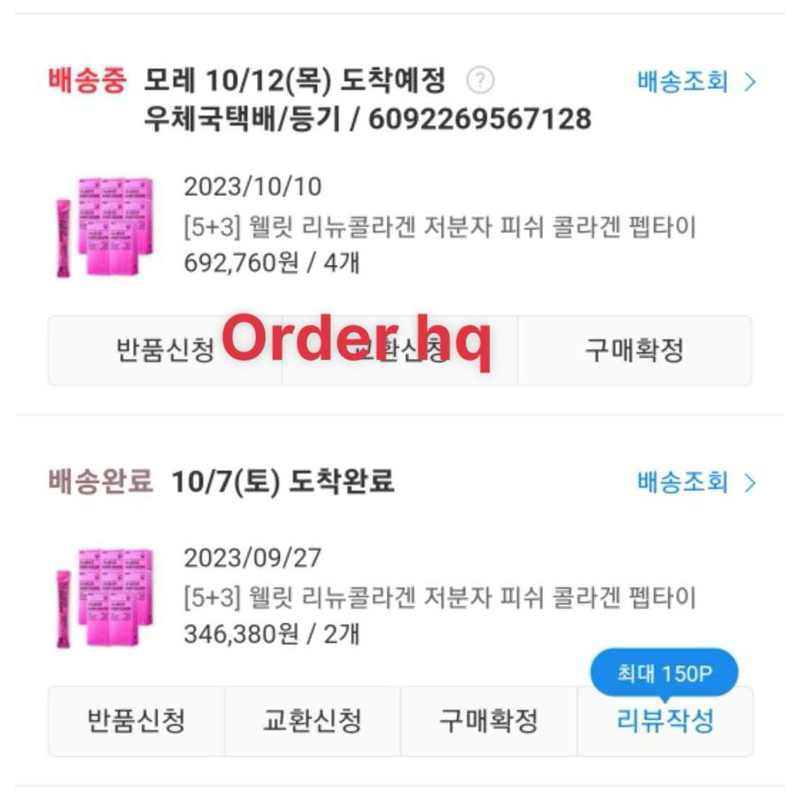The width and height of the screenshot is (800, 800).
Task: Confirm purchase 구매확정 for the 692,760원 order
Action: tap(634, 351)
